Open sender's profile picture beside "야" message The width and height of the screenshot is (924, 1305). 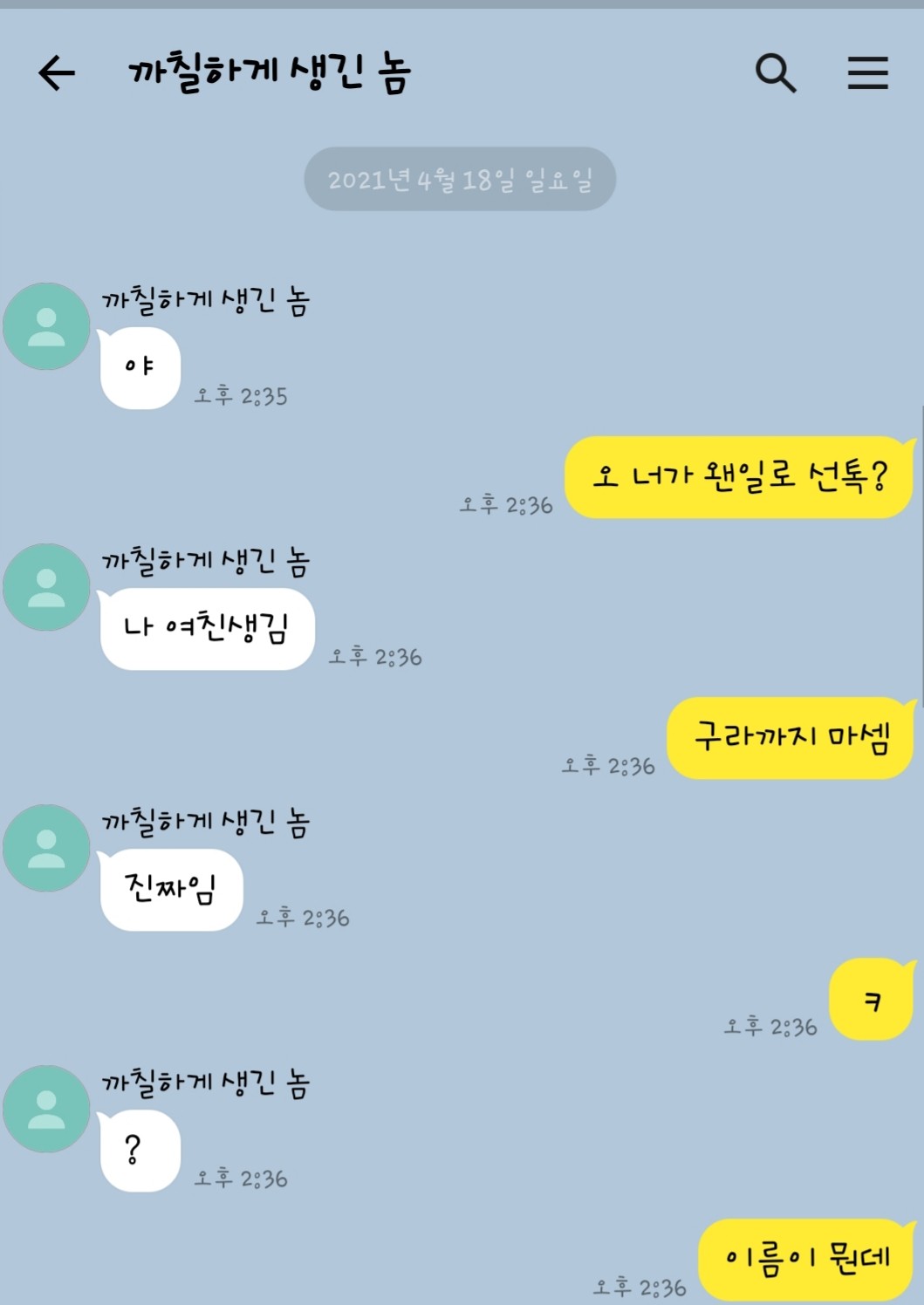click(47, 326)
